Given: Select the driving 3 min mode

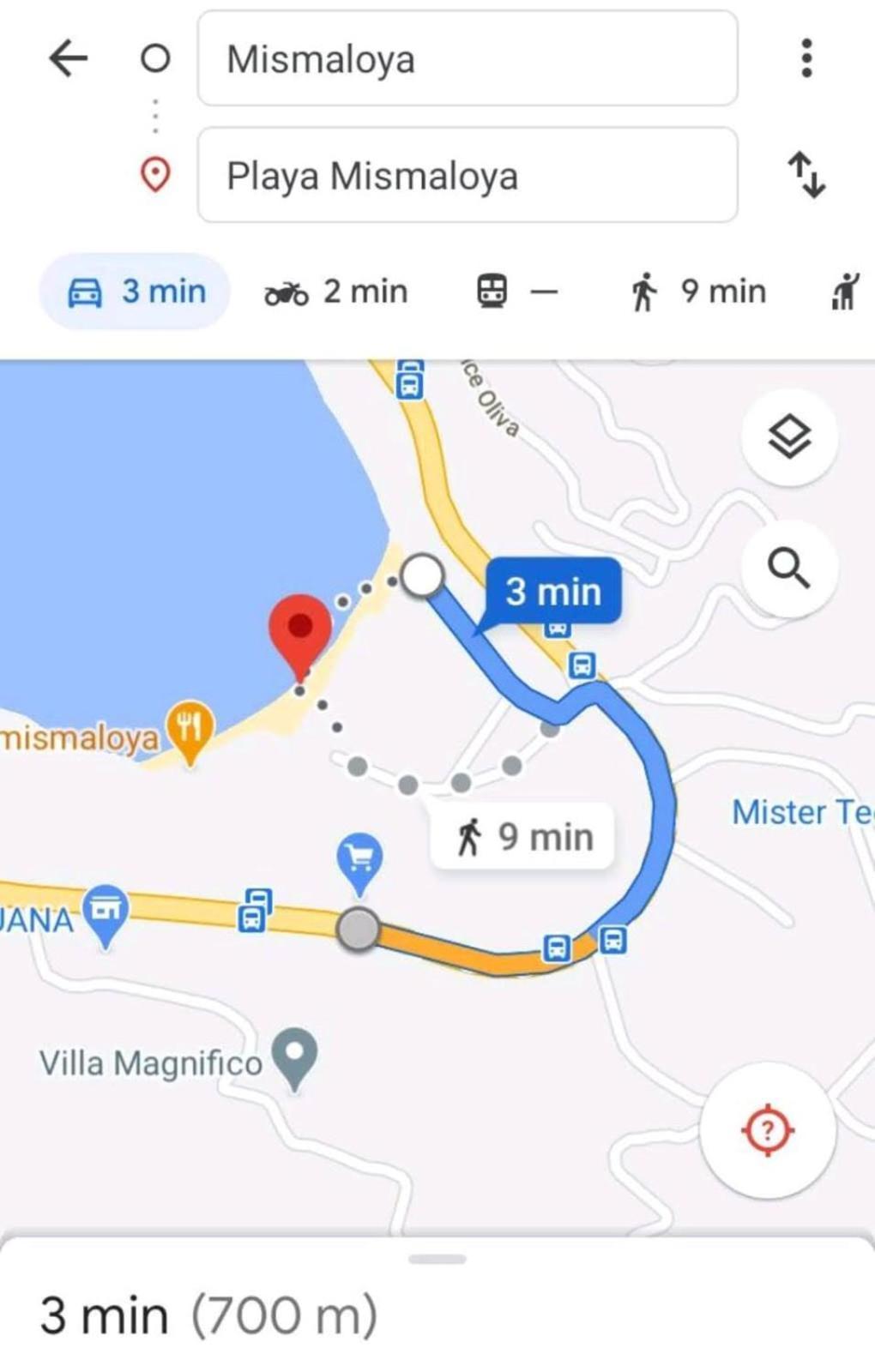Looking at the screenshot, I should (x=136, y=292).
